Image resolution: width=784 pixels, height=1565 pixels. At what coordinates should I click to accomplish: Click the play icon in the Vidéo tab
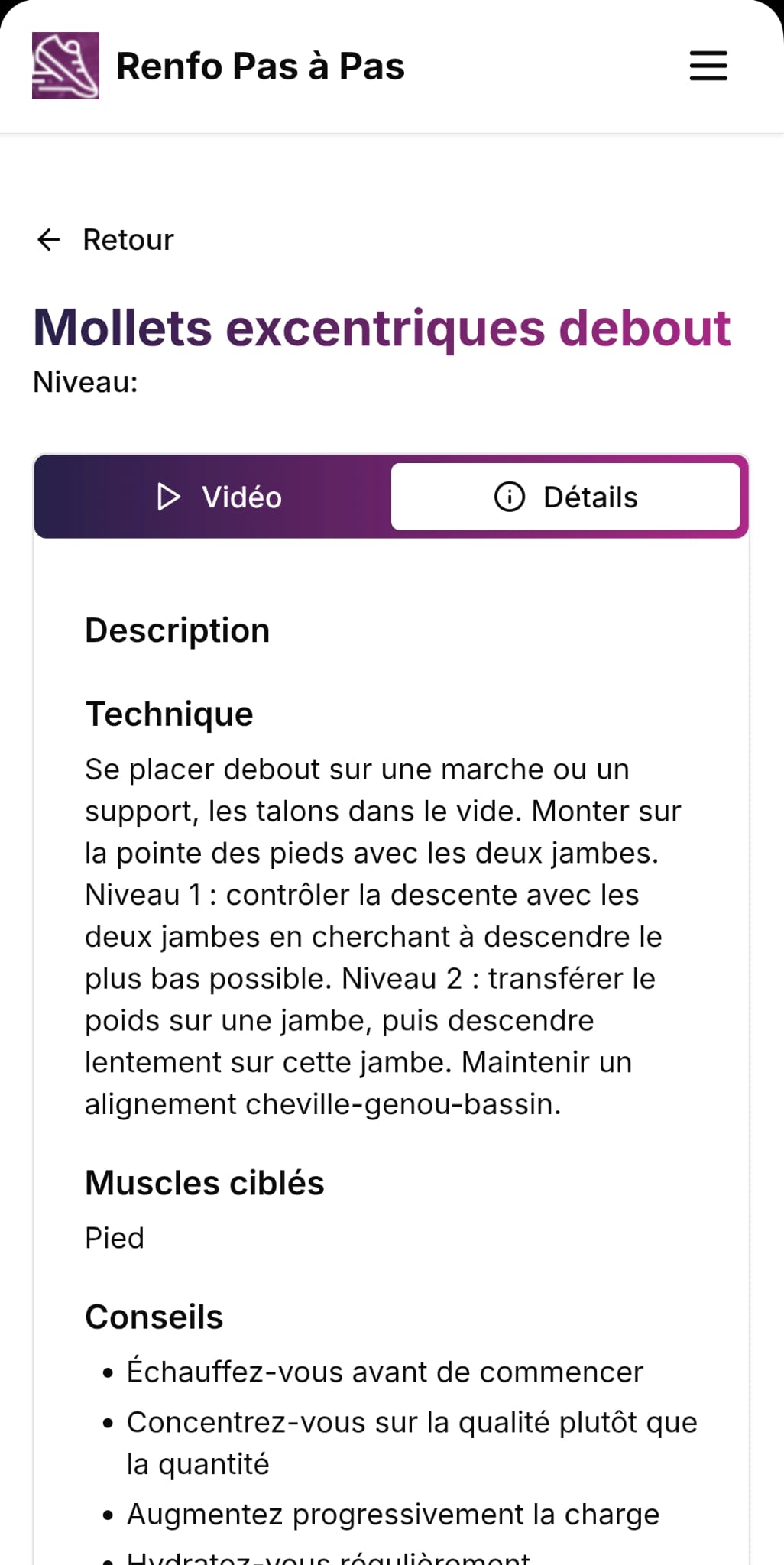tap(167, 496)
